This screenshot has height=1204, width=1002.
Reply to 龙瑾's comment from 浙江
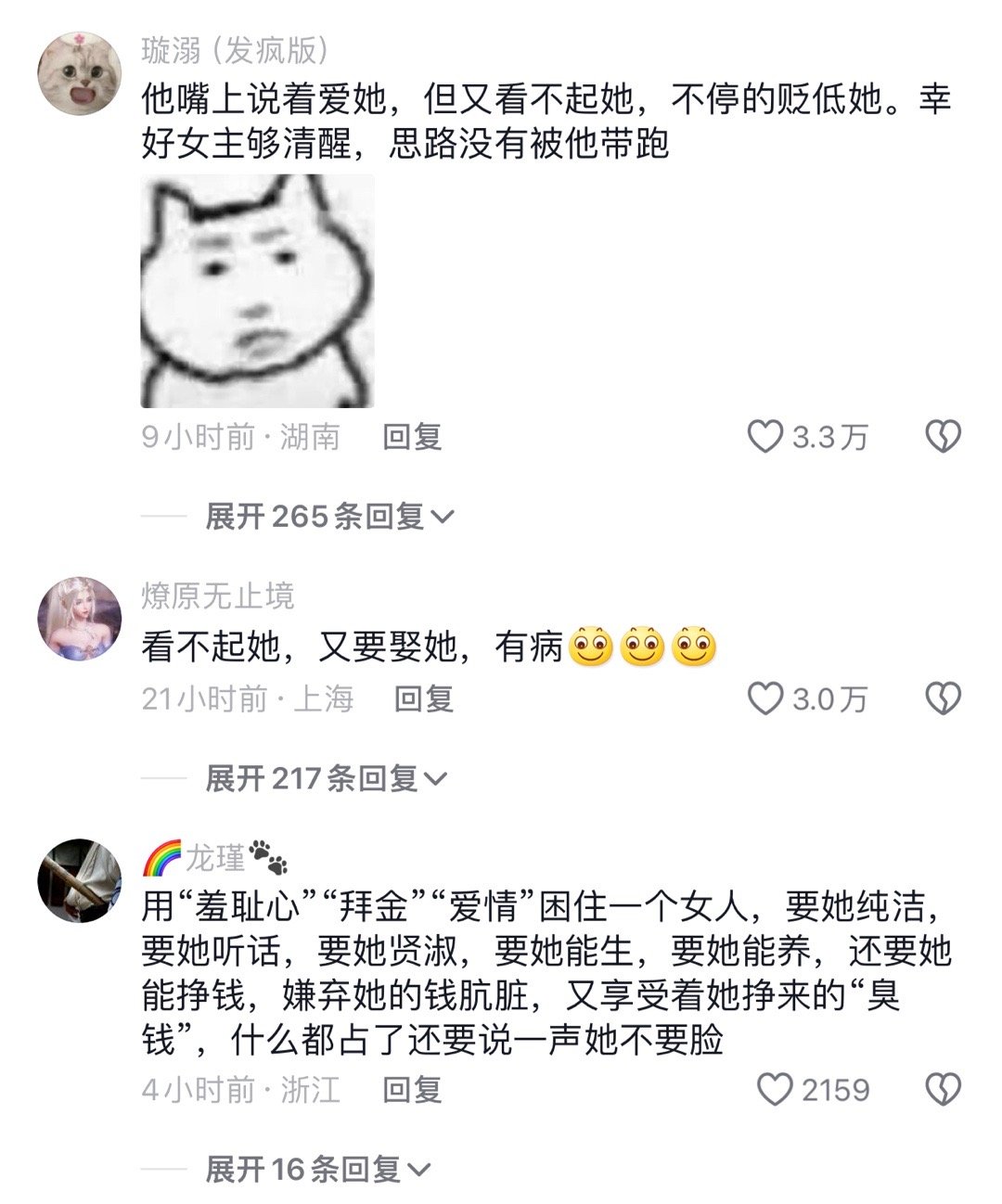click(x=412, y=1090)
